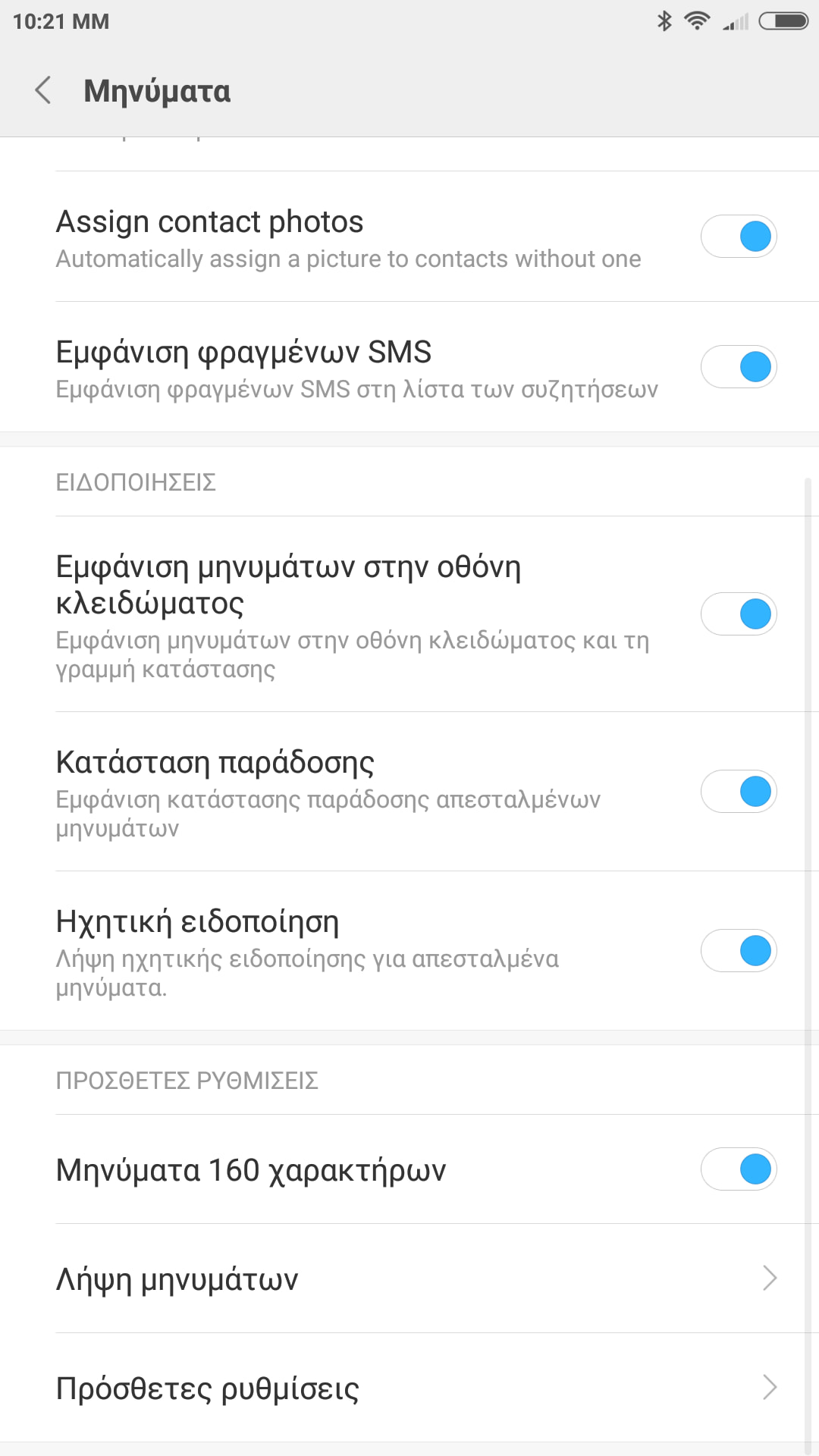Toggle the Assign contact photos switch

click(738, 237)
